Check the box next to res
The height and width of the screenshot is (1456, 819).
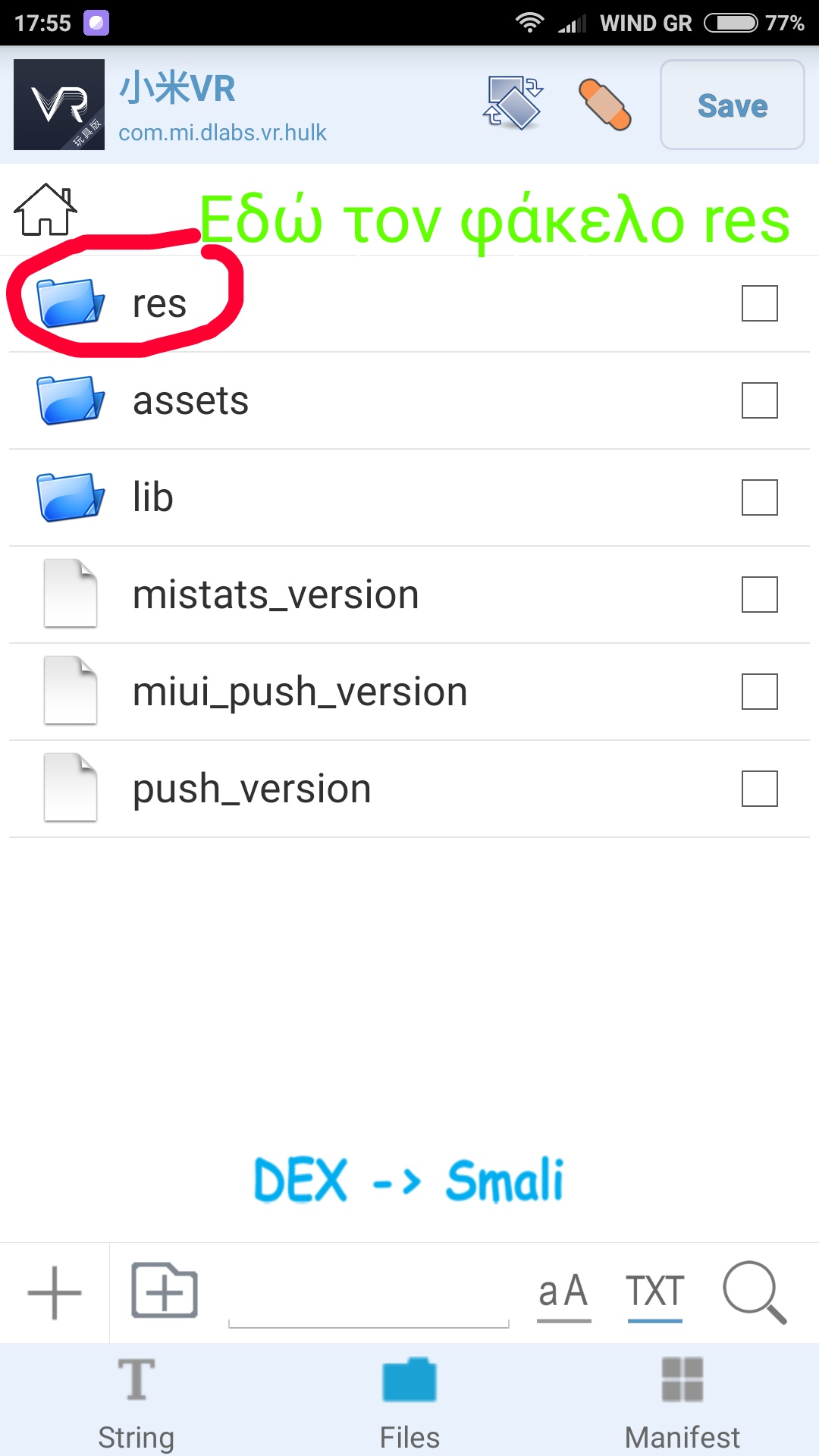click(x=760, y=303)
